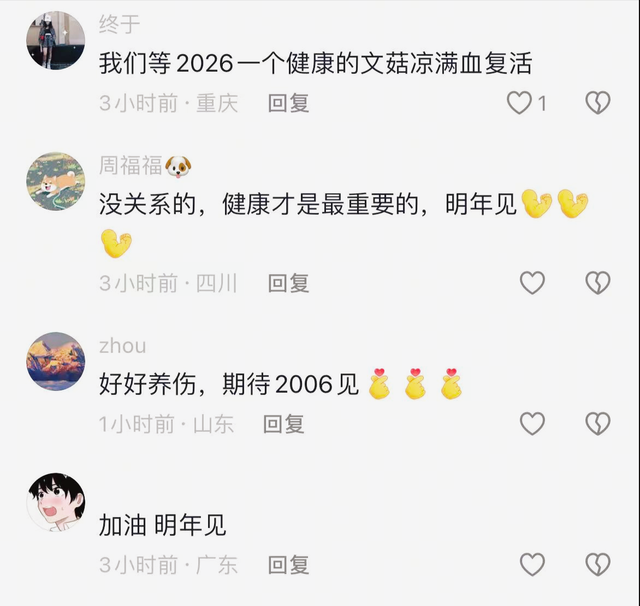Reply to zhou's comment
Image resolution: width=640 pixels, height=606 pixels.
click(x=284, y=424)
